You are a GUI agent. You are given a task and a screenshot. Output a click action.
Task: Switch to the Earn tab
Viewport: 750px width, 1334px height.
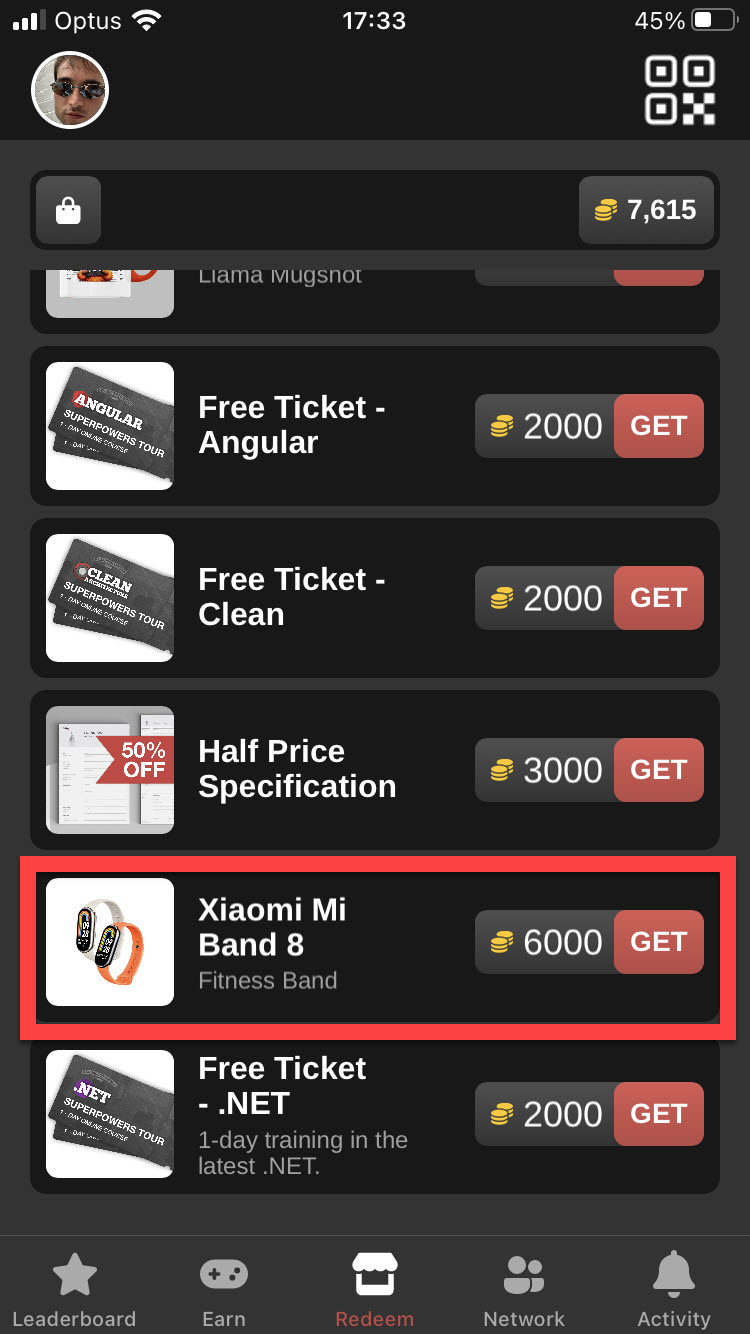tap(224, 1290)
